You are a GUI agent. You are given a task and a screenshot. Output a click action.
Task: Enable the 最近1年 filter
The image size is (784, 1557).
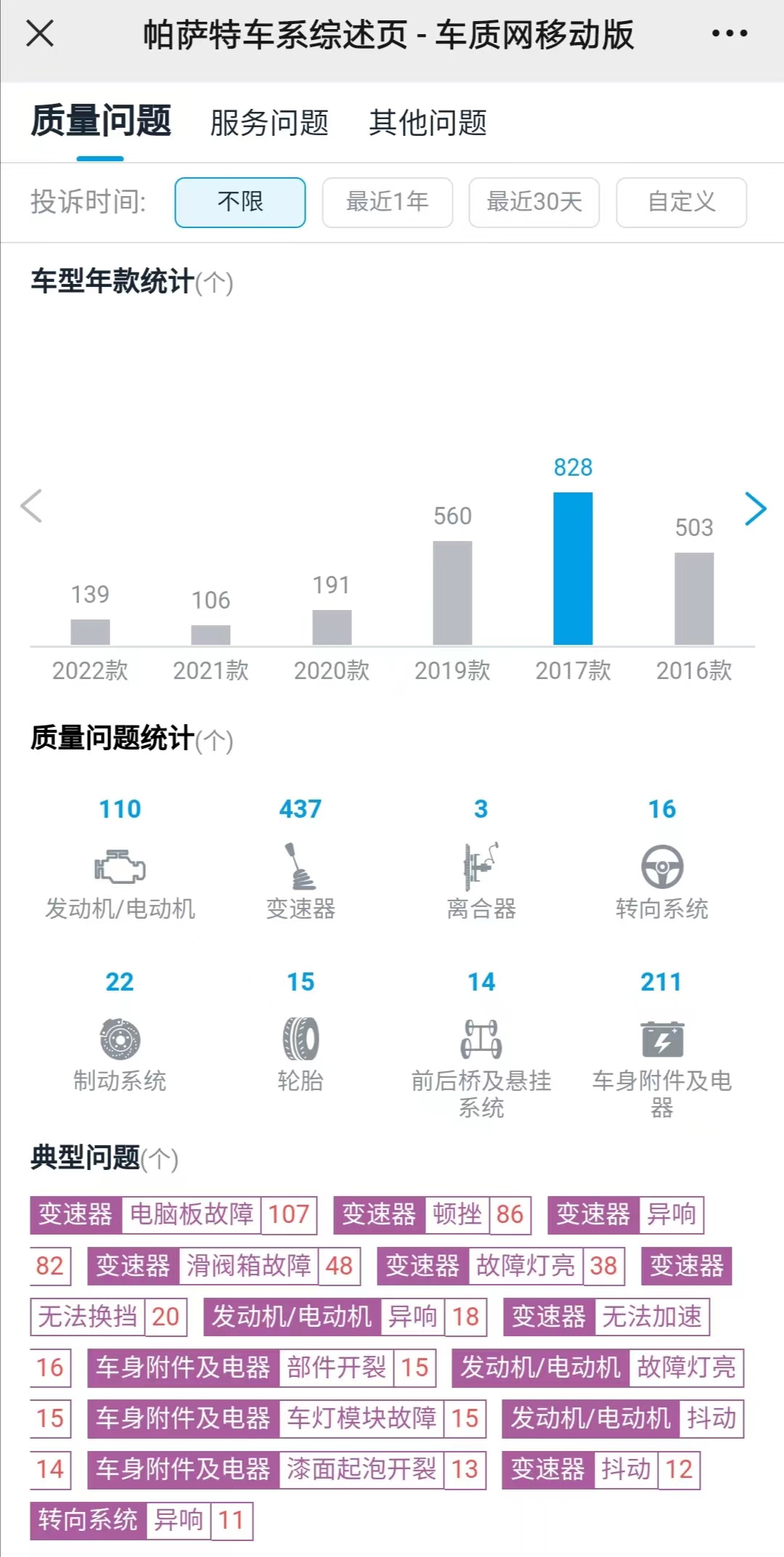coord(387,203)
